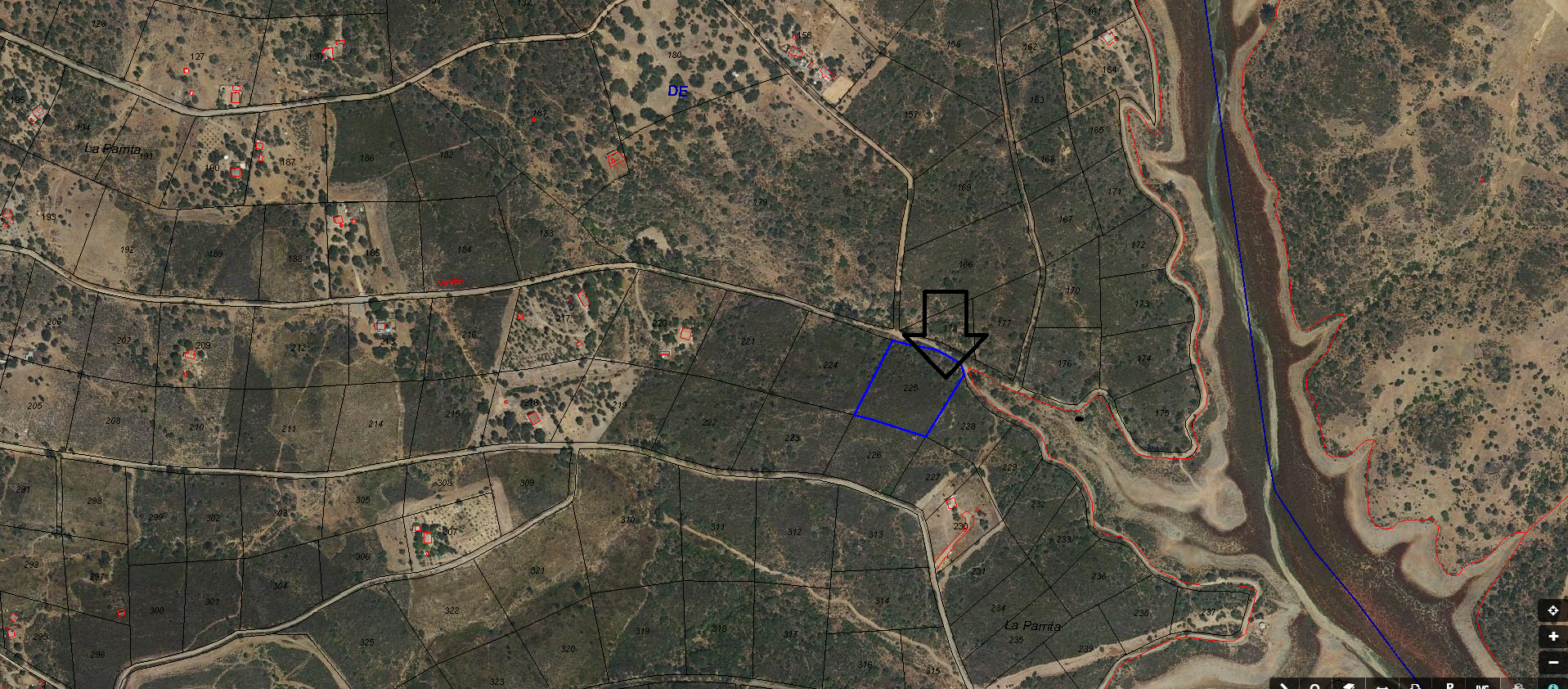Zoom out of the map
The image size is (1568, 689).
coord(1552,662)
